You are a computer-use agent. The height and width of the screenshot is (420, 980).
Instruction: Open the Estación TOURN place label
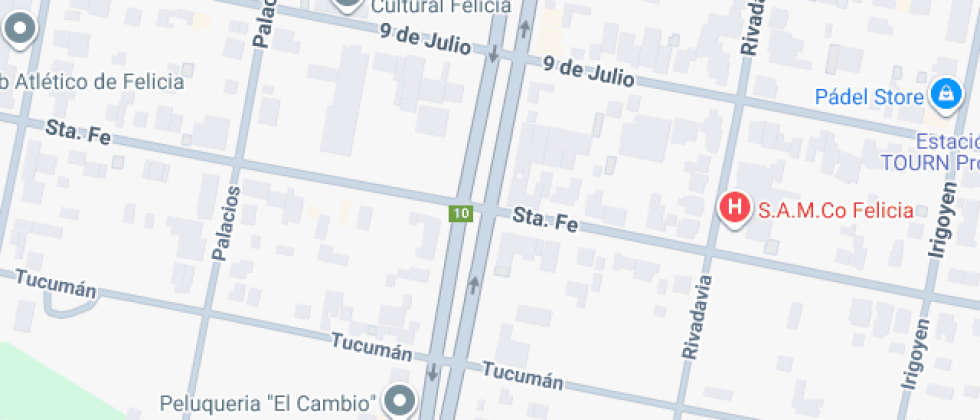click(x=930, y=151)
